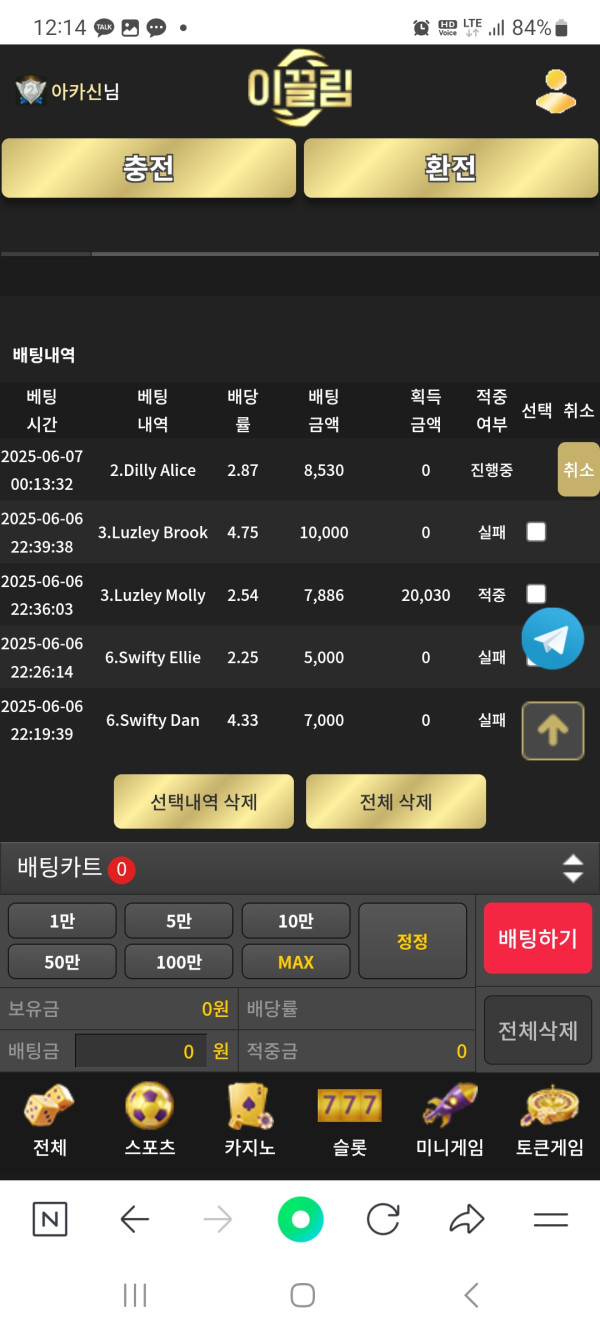
Task: Add 10만 to the bet amount
Action: pyautogui.click(x=296, y=921)
